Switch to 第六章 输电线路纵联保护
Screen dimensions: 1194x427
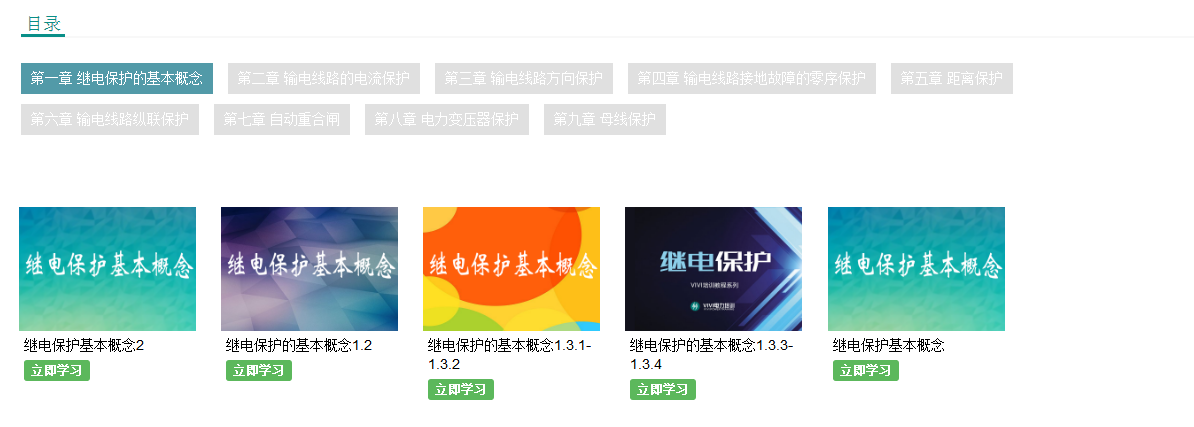click(x=110, y=119)
